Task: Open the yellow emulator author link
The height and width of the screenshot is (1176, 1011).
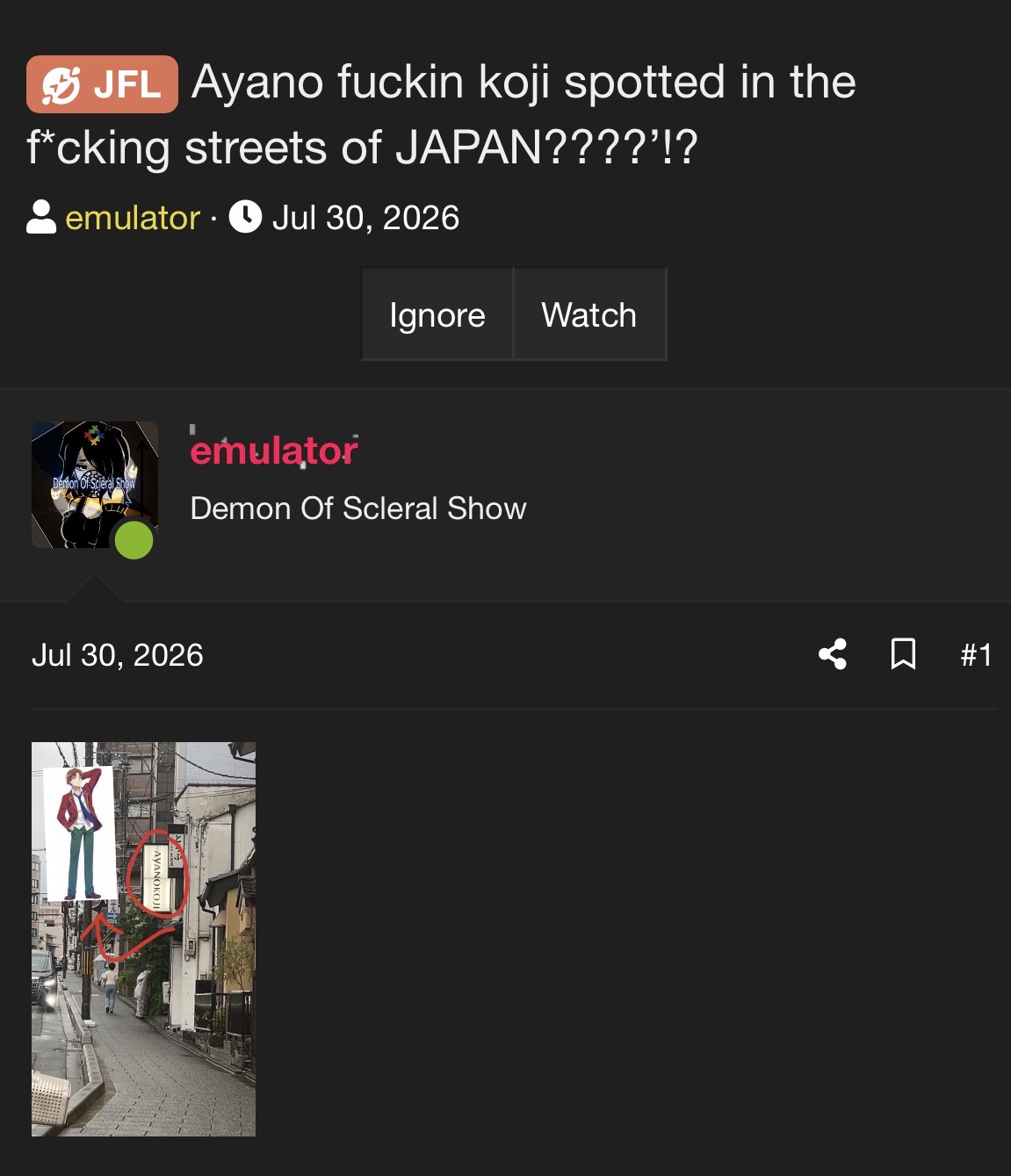Action: click(133, 218)
